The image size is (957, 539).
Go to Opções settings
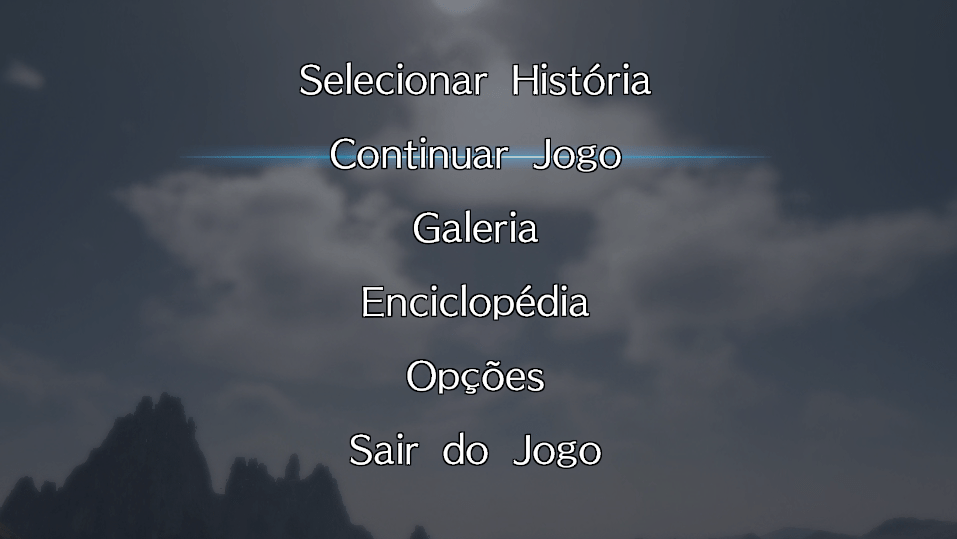[475, 377]
